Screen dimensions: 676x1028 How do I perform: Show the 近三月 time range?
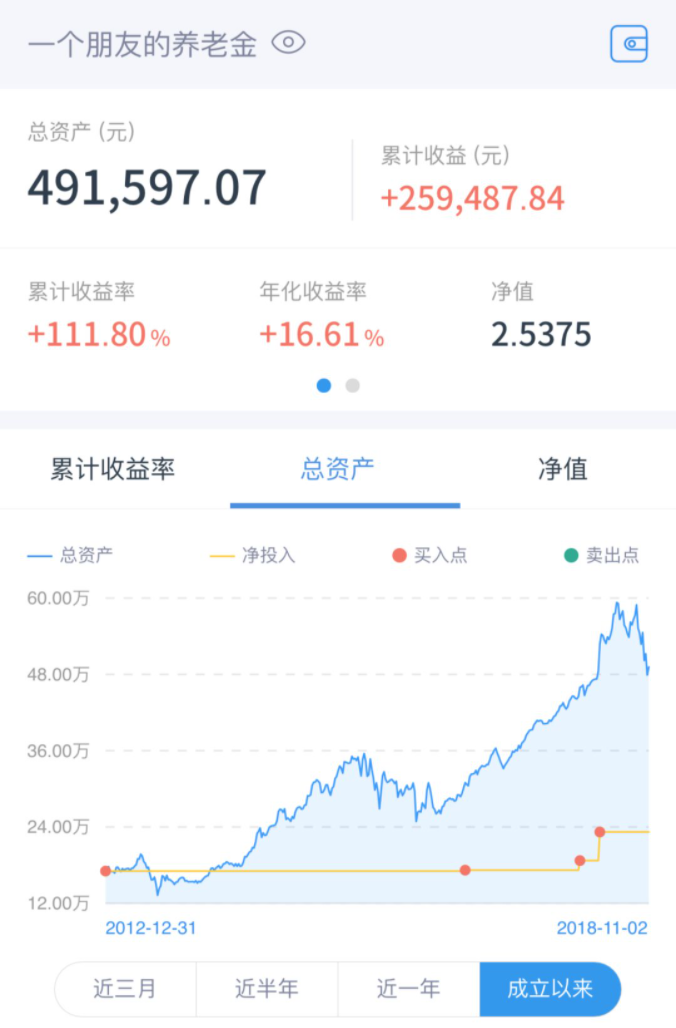click(125, 989)
